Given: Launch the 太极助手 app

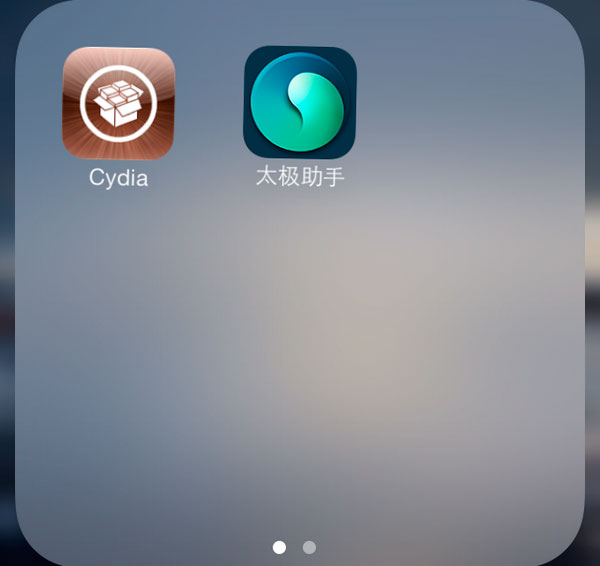Looking at the screenshot, I should pos(300,103).
